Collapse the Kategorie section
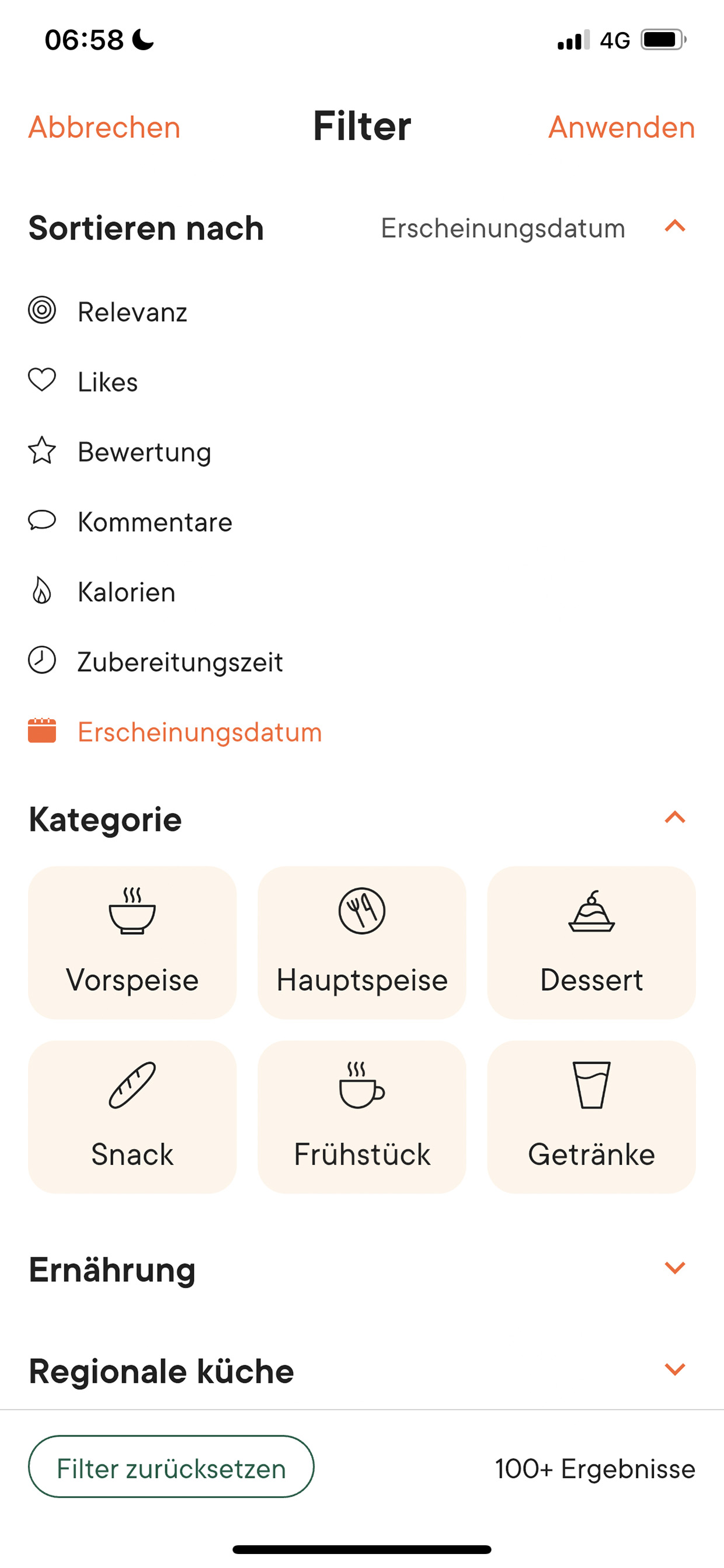 [x=675, y=817]
